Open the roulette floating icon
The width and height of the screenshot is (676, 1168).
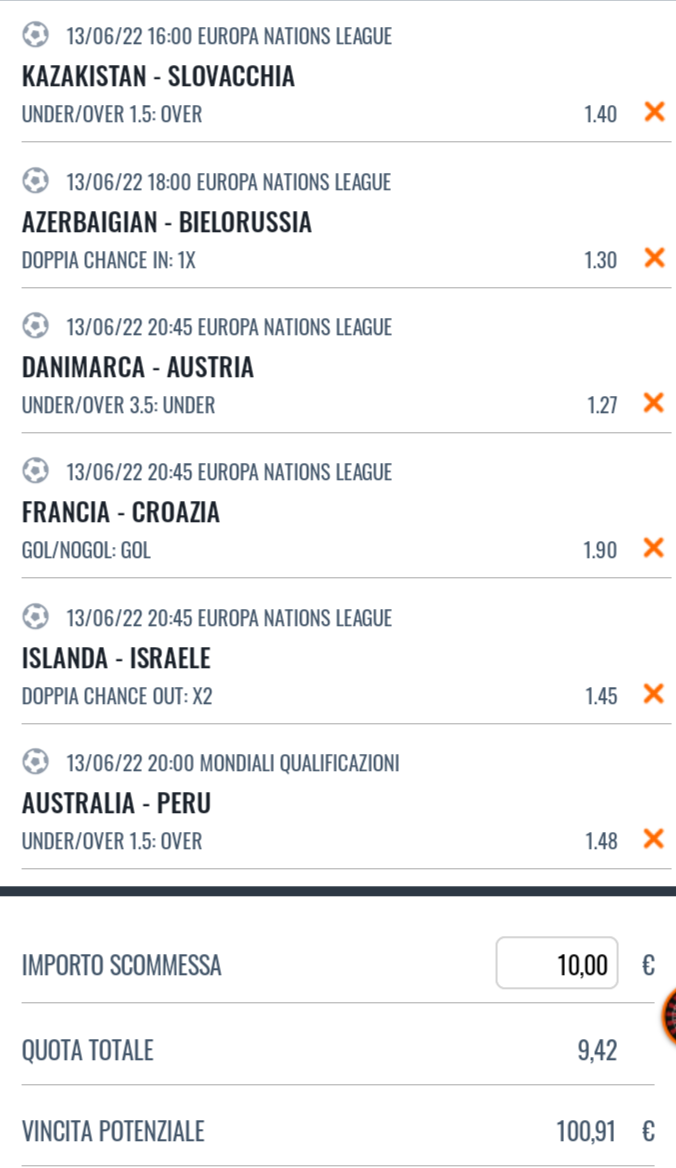(x=669, y=1016)
